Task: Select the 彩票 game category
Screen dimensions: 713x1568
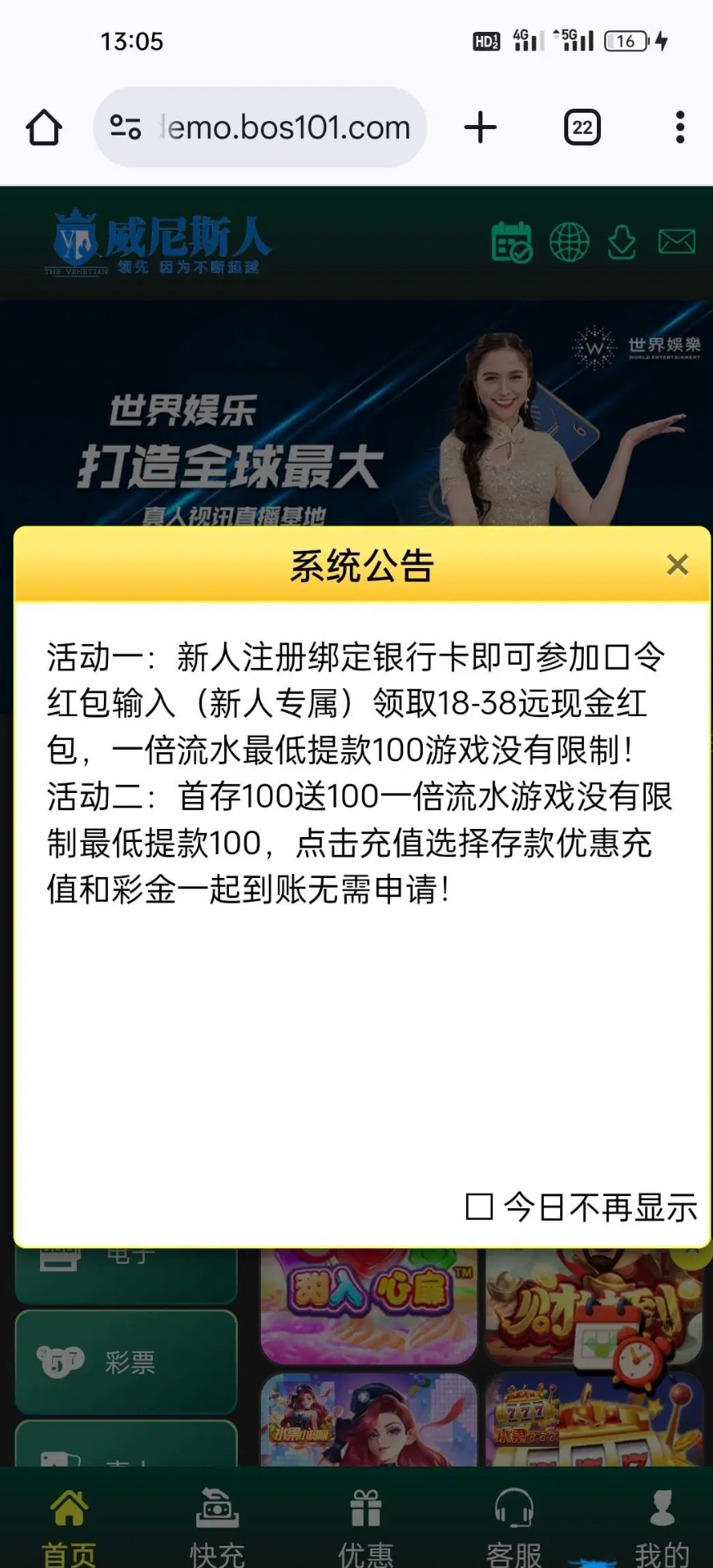Action: tap(126, 1362)
